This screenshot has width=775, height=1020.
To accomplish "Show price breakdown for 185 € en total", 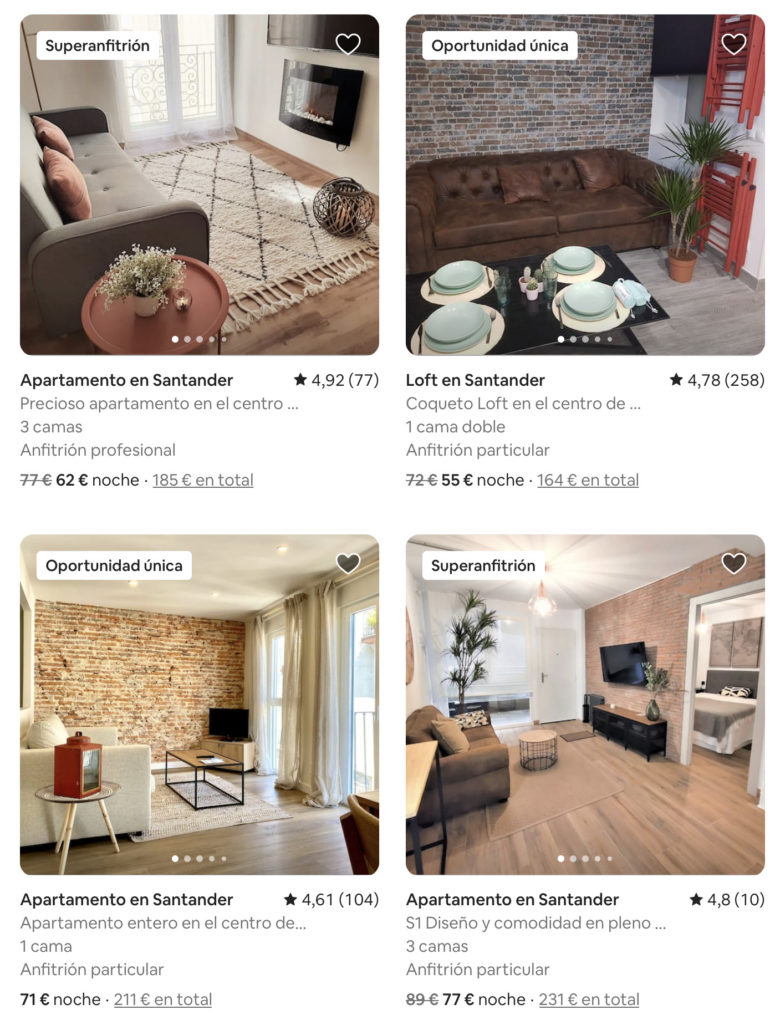I will tap(203, 480).
